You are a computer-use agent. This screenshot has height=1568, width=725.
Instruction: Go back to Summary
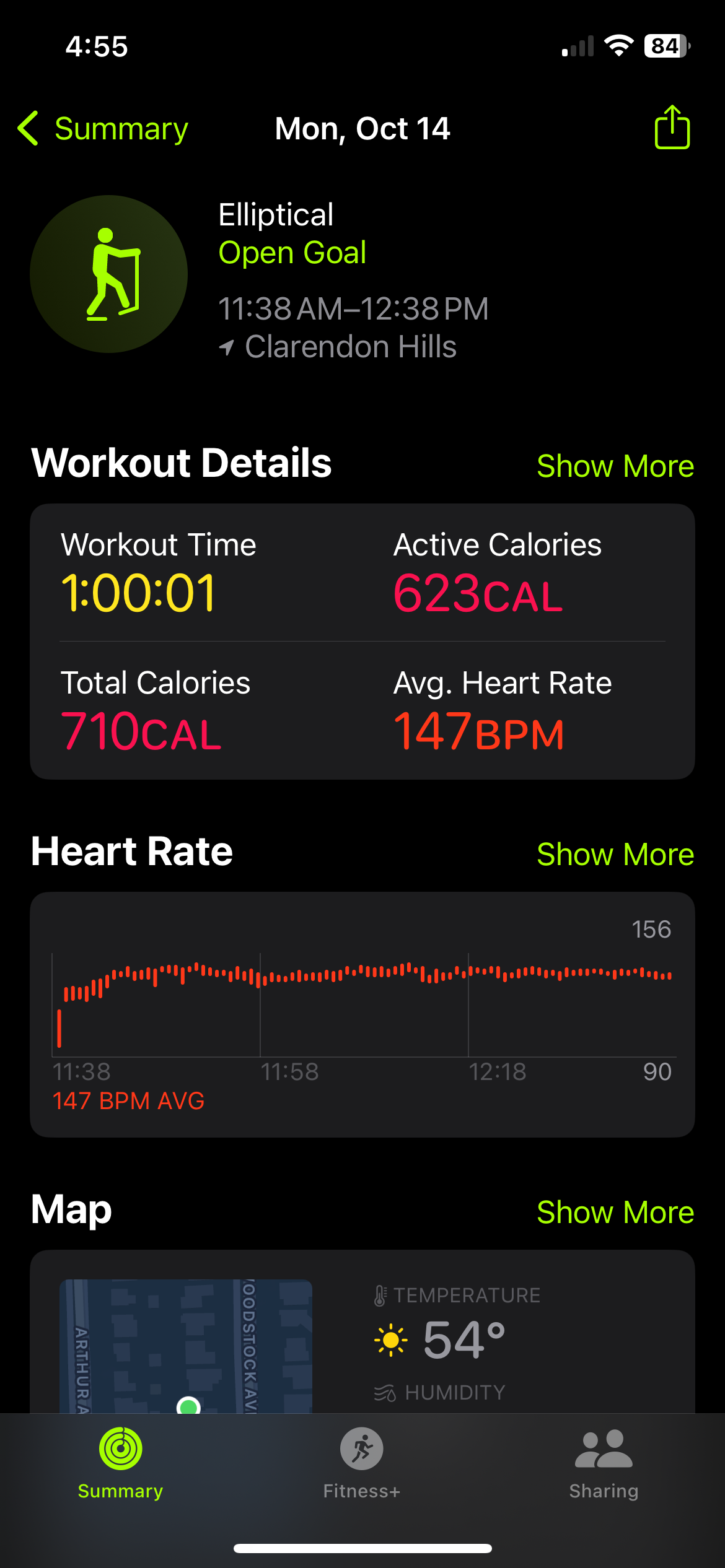[x=103, y=129]
